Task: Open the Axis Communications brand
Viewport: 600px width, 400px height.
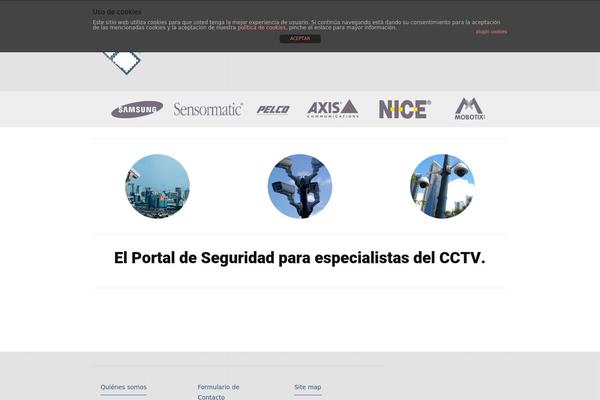Action: pyautogui.click(x=333, y=109)
